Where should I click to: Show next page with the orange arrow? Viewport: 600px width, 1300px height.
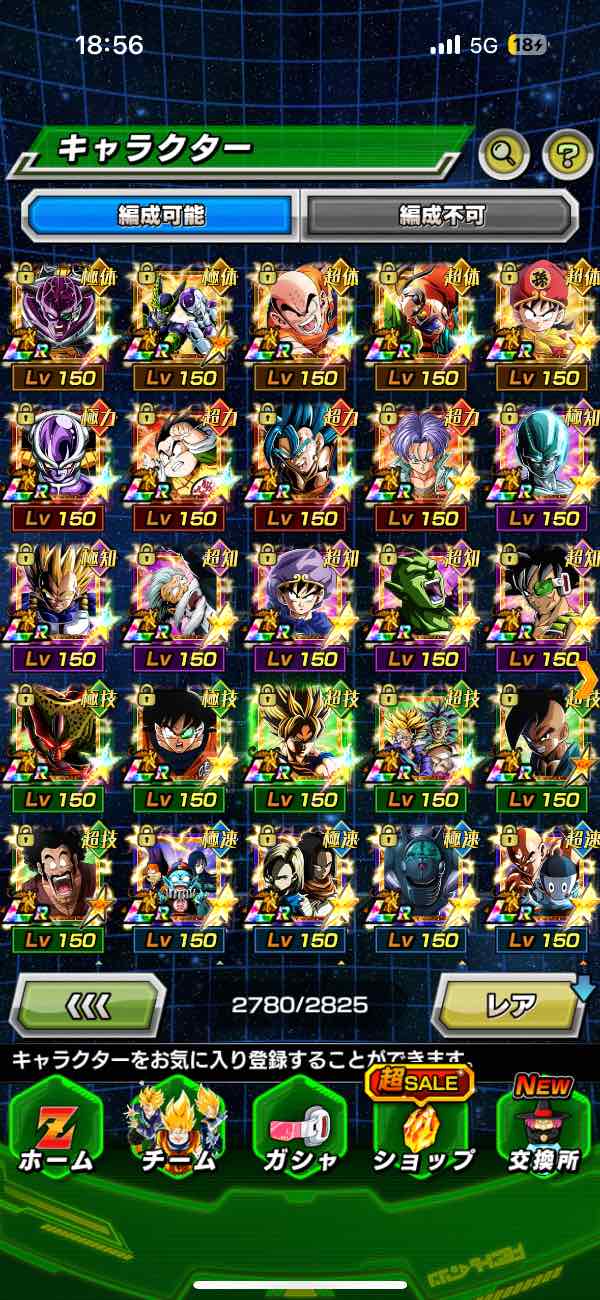click(587, 678)
